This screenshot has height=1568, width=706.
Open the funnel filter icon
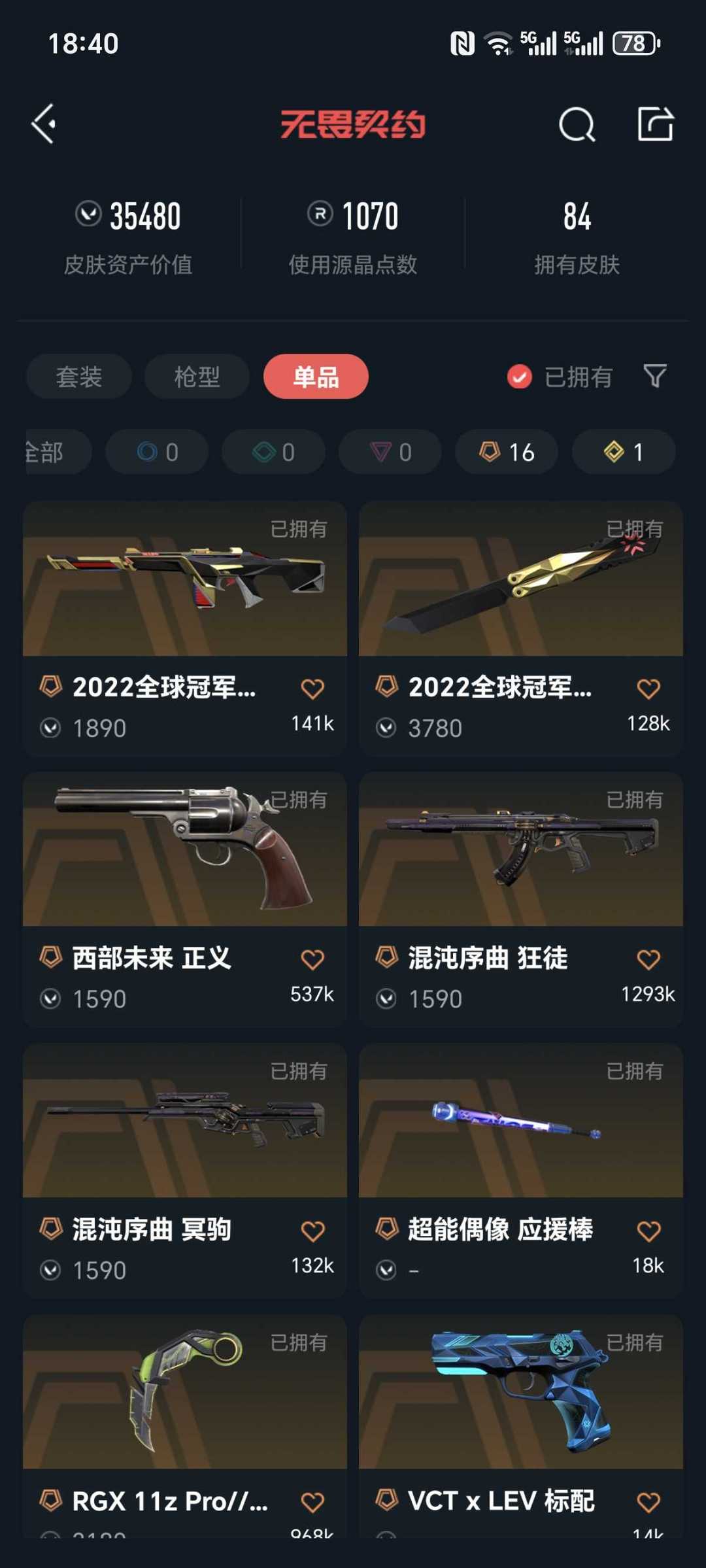coord(655,376)
